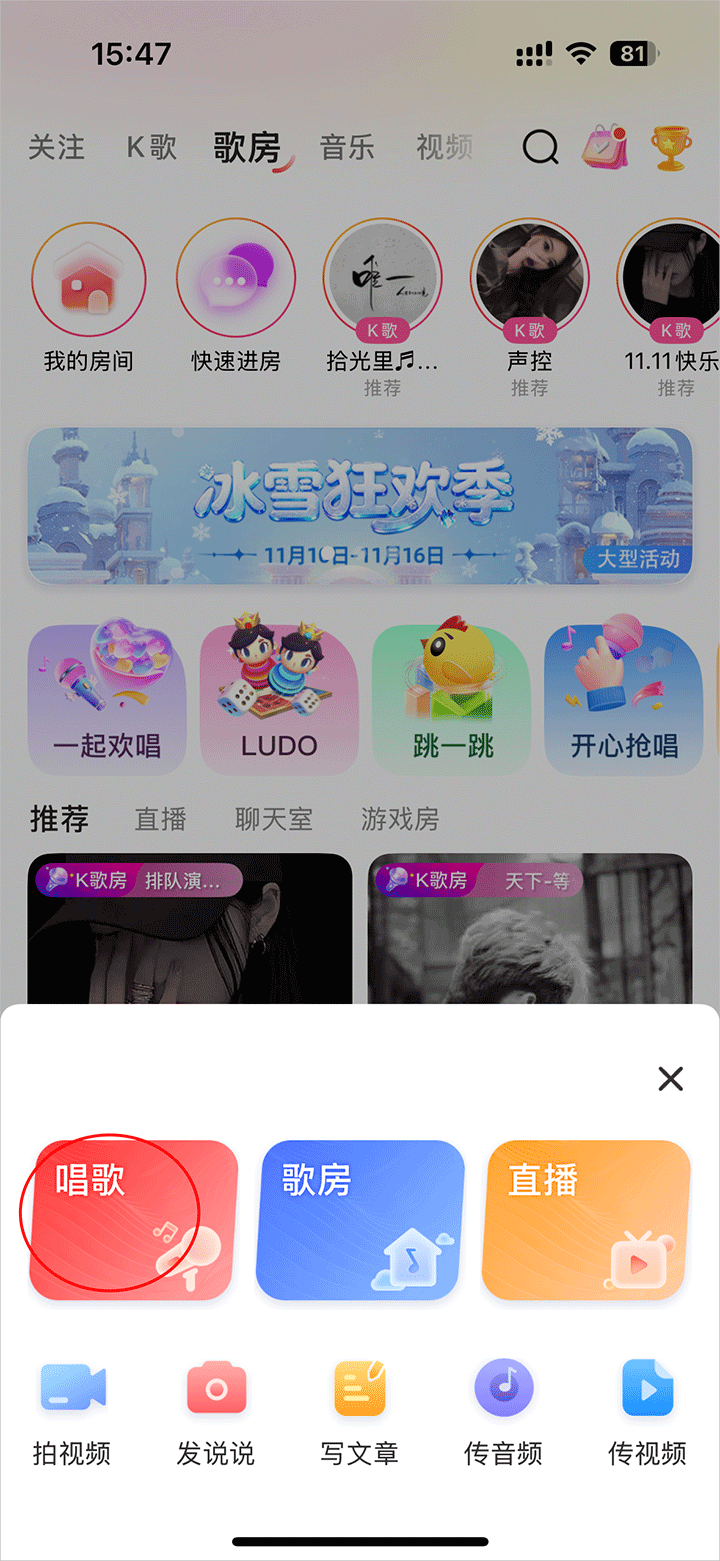This screenshot has width=720, height=1561.
Task: Start a live stream via 直播 card
Action: (x=586, y=1220)
